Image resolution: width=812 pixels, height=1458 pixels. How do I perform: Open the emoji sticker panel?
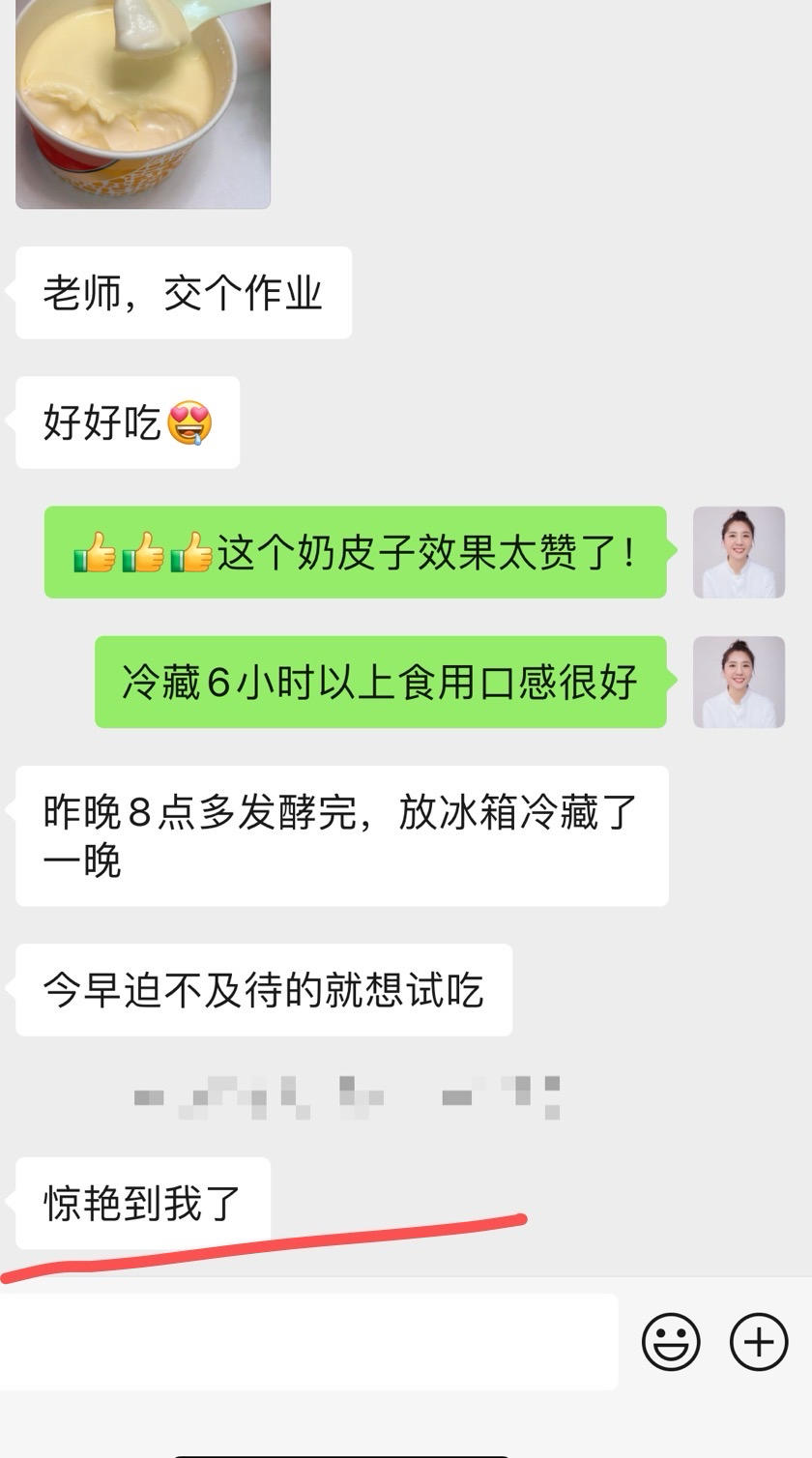coord(671,1342)
